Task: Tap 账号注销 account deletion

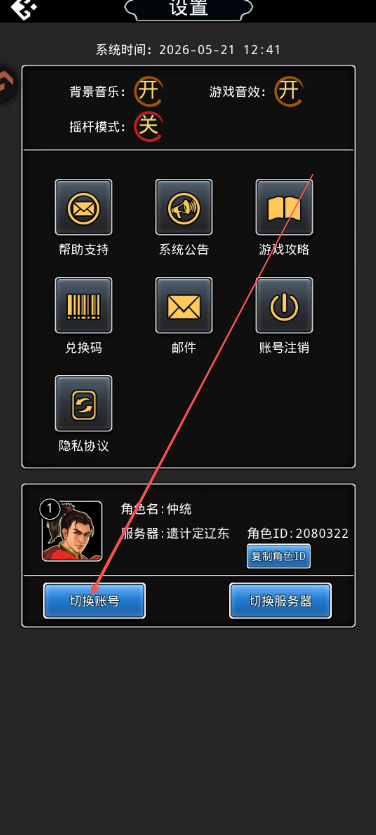Action: point(284,305)
